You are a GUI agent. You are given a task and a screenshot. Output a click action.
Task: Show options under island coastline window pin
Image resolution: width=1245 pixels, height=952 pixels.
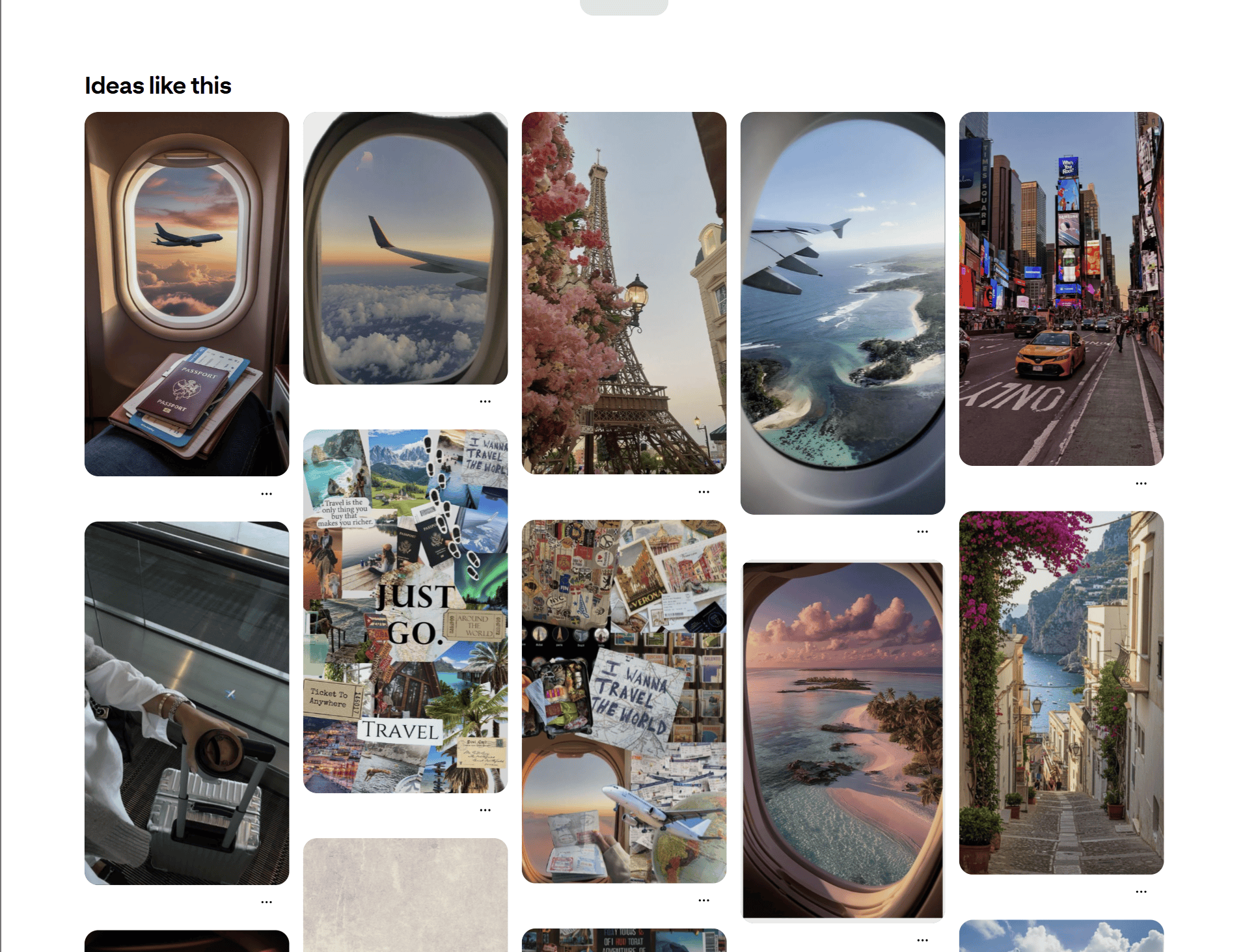tap(923, 532)
